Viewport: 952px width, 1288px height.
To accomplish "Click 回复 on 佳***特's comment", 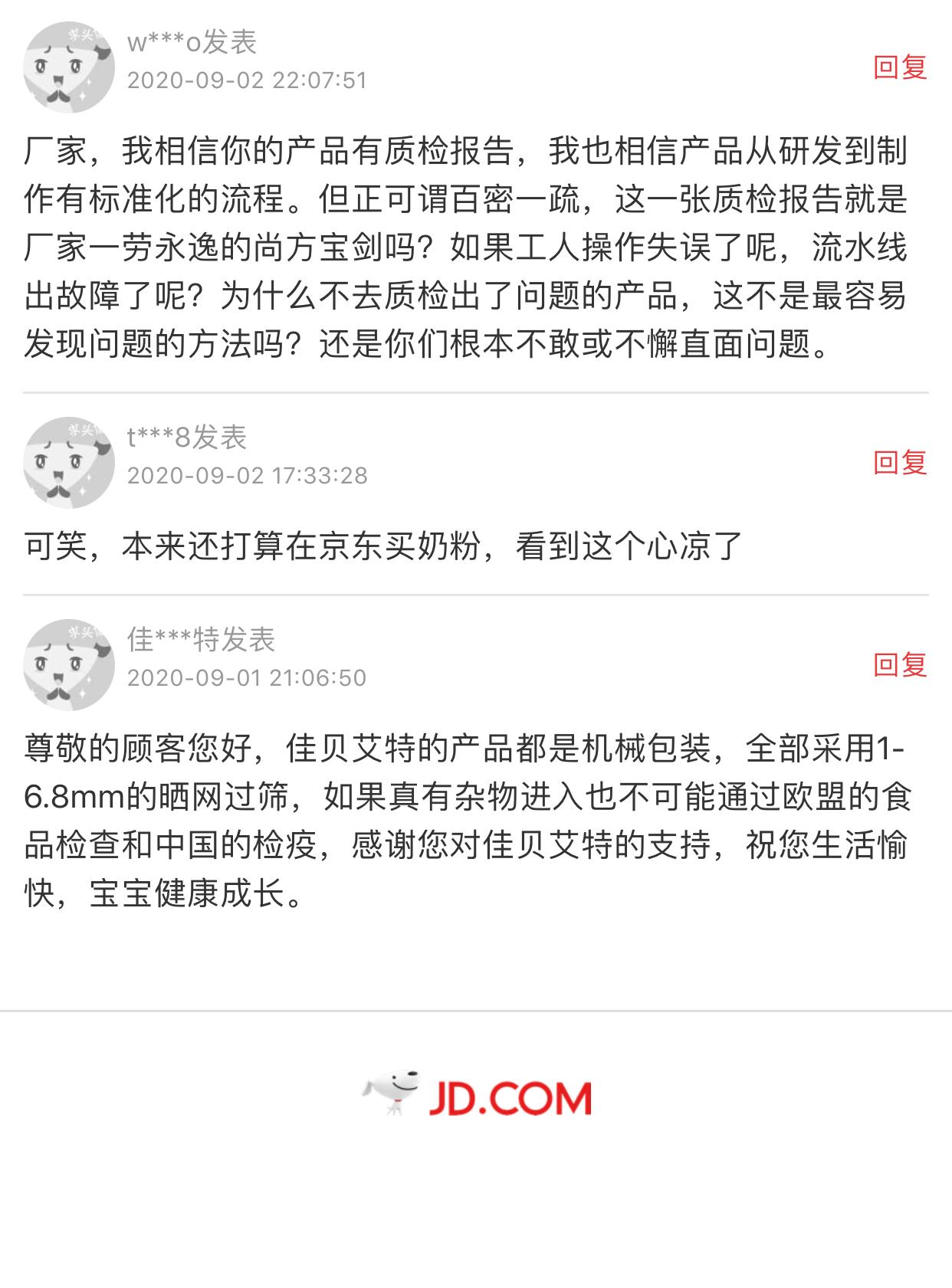I will (x=901, y=663).
